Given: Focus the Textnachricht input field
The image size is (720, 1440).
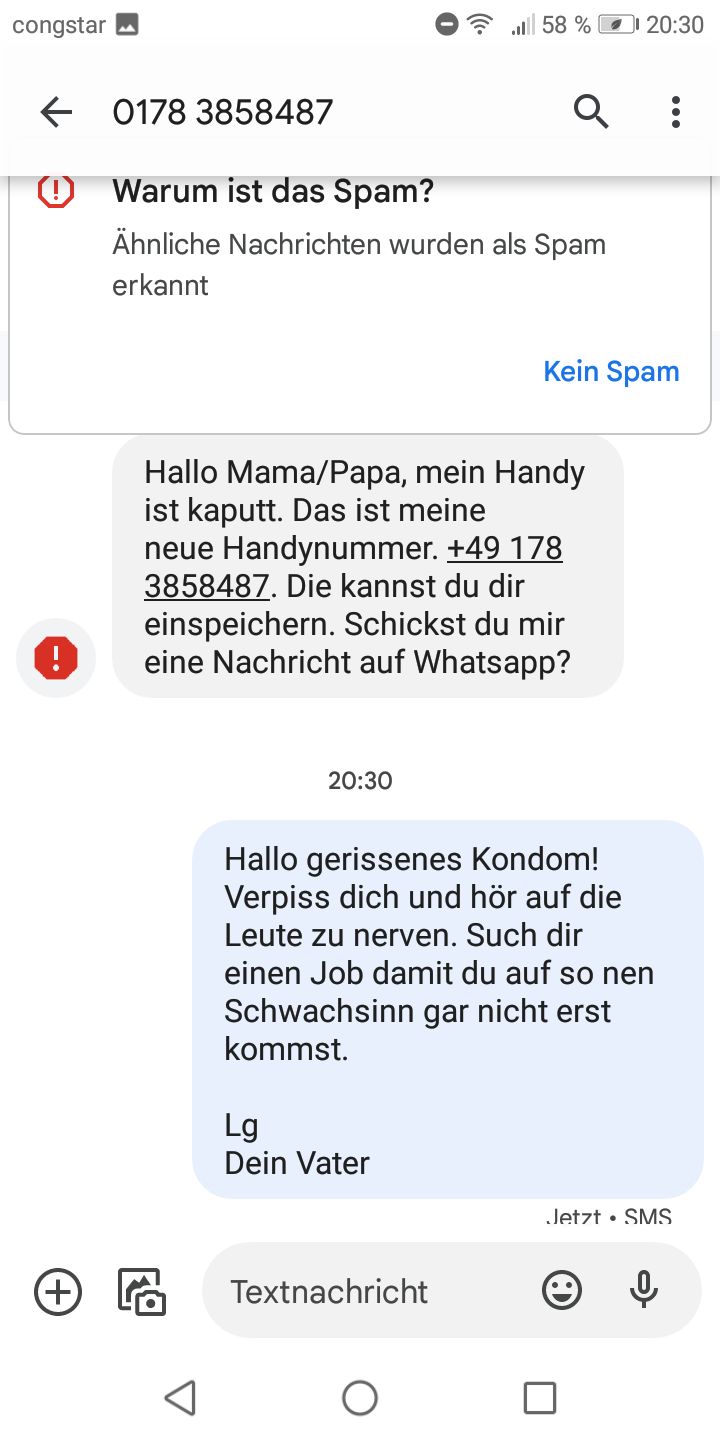Looking at the screenshot, I should [370, 1291].
